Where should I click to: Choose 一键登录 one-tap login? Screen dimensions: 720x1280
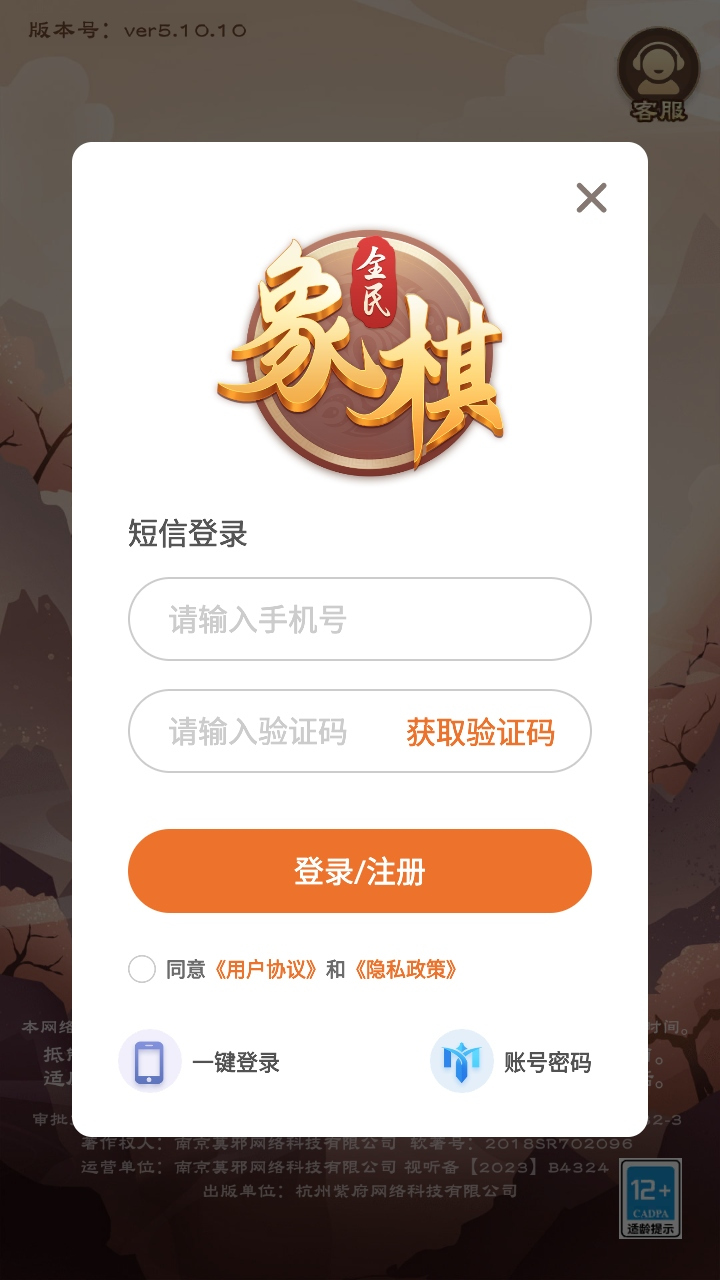pos(200,1062)
